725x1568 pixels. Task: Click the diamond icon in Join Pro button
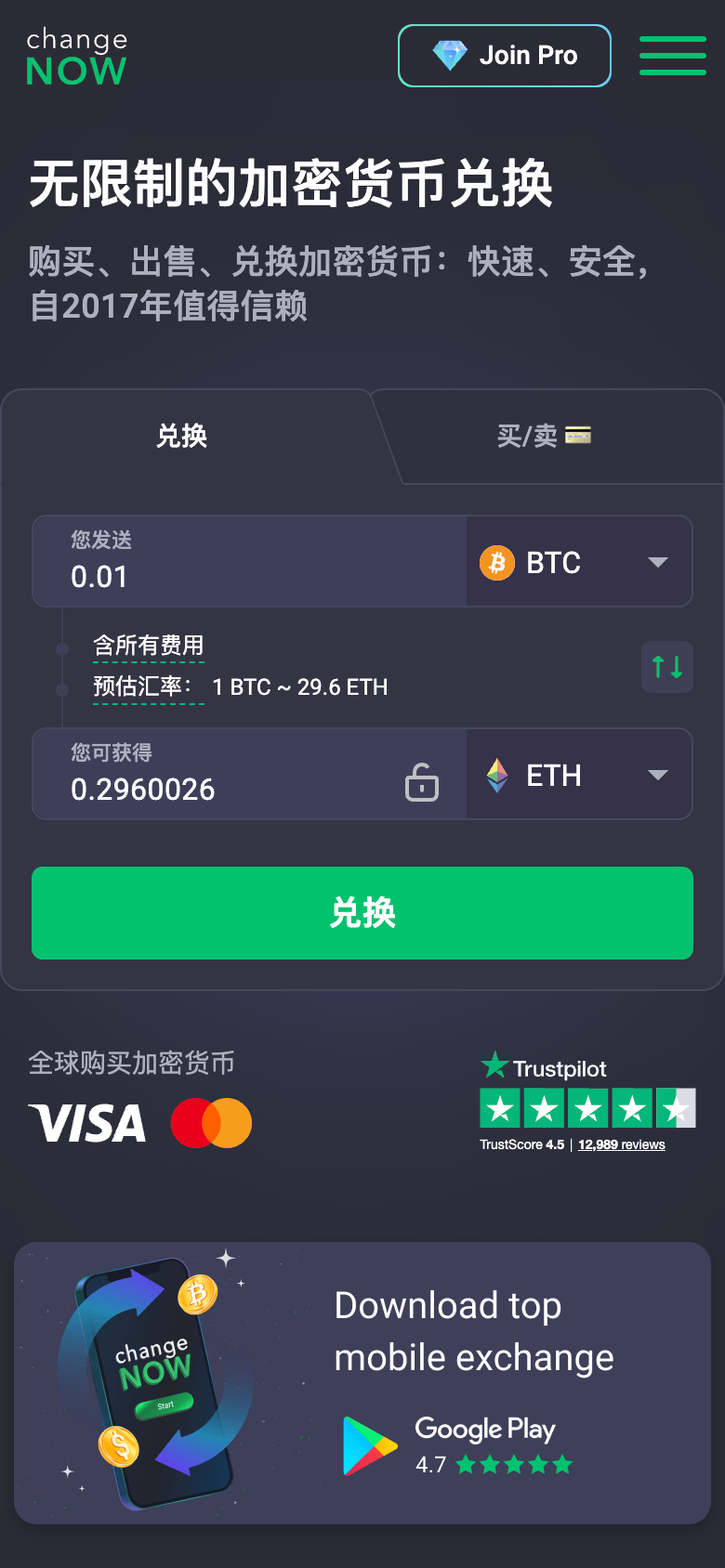coord(449,55)
